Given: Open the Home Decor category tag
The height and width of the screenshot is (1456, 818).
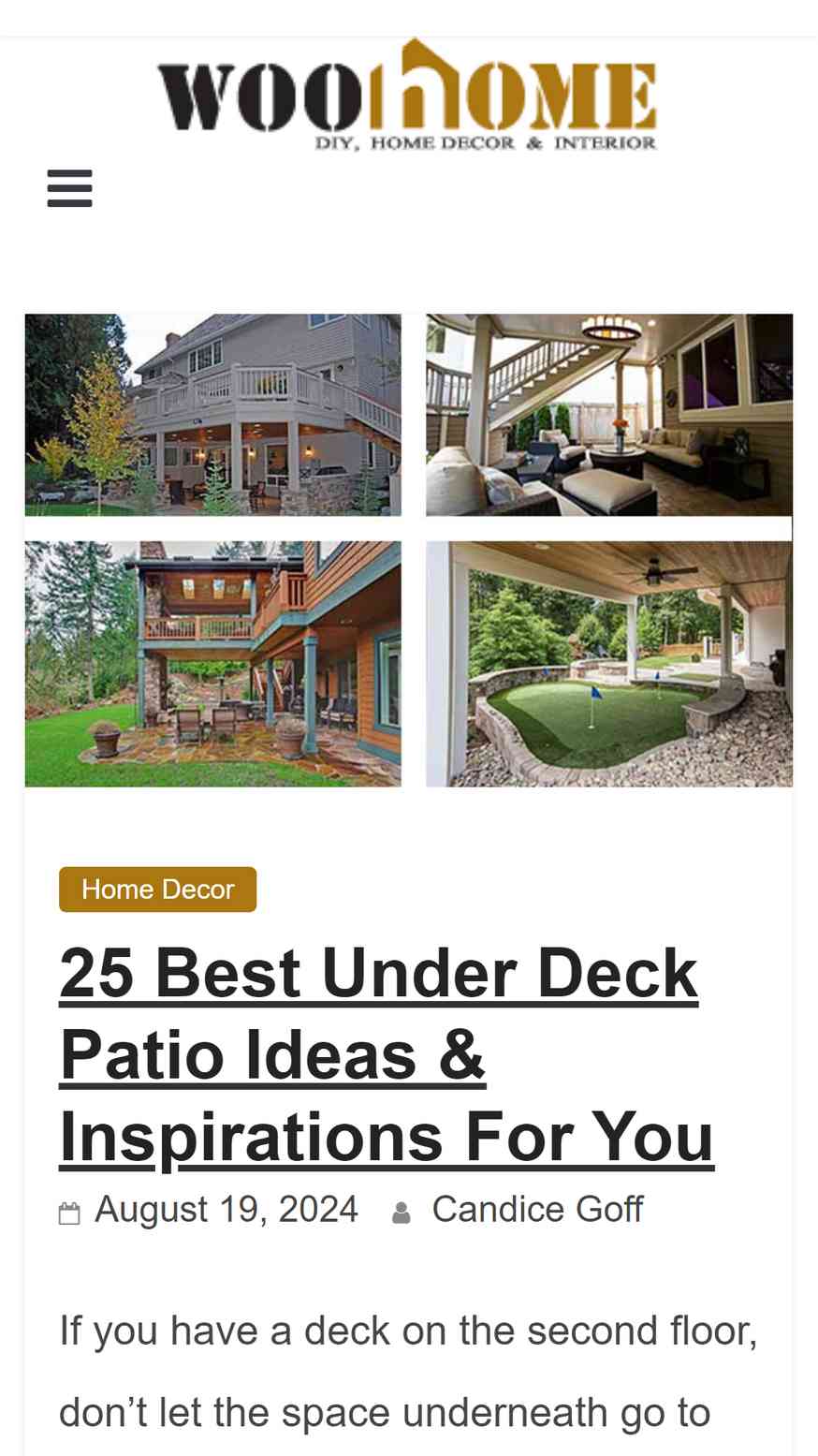Looking at the screenshot, I should [157, 890].
